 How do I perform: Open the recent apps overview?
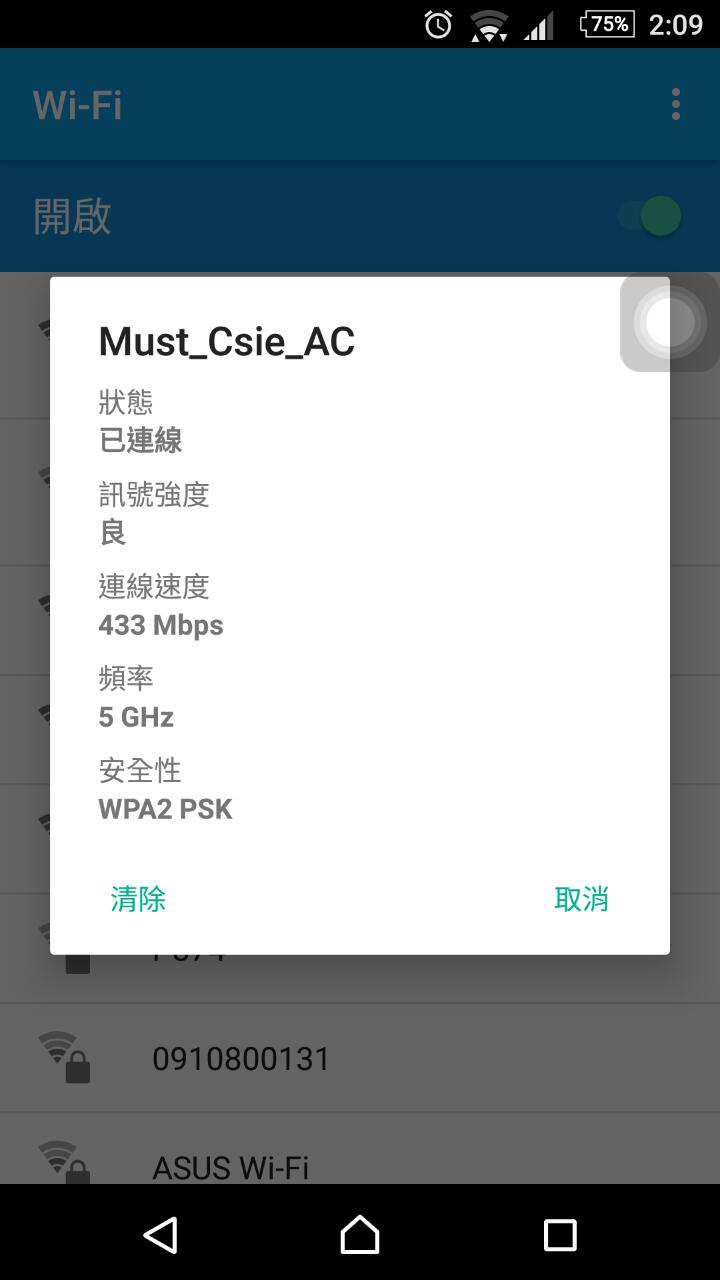(560, 1235)
